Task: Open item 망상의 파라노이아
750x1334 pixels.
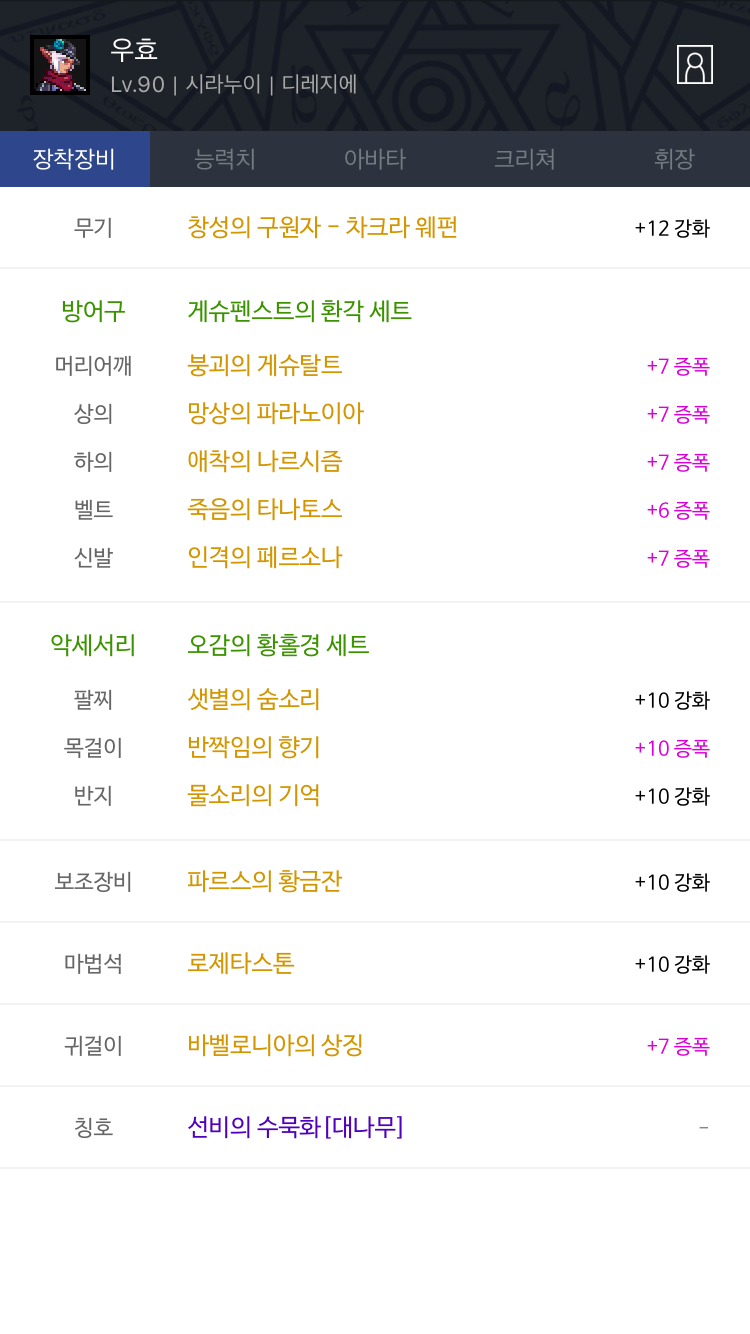Action: click(x=276, y=413)
